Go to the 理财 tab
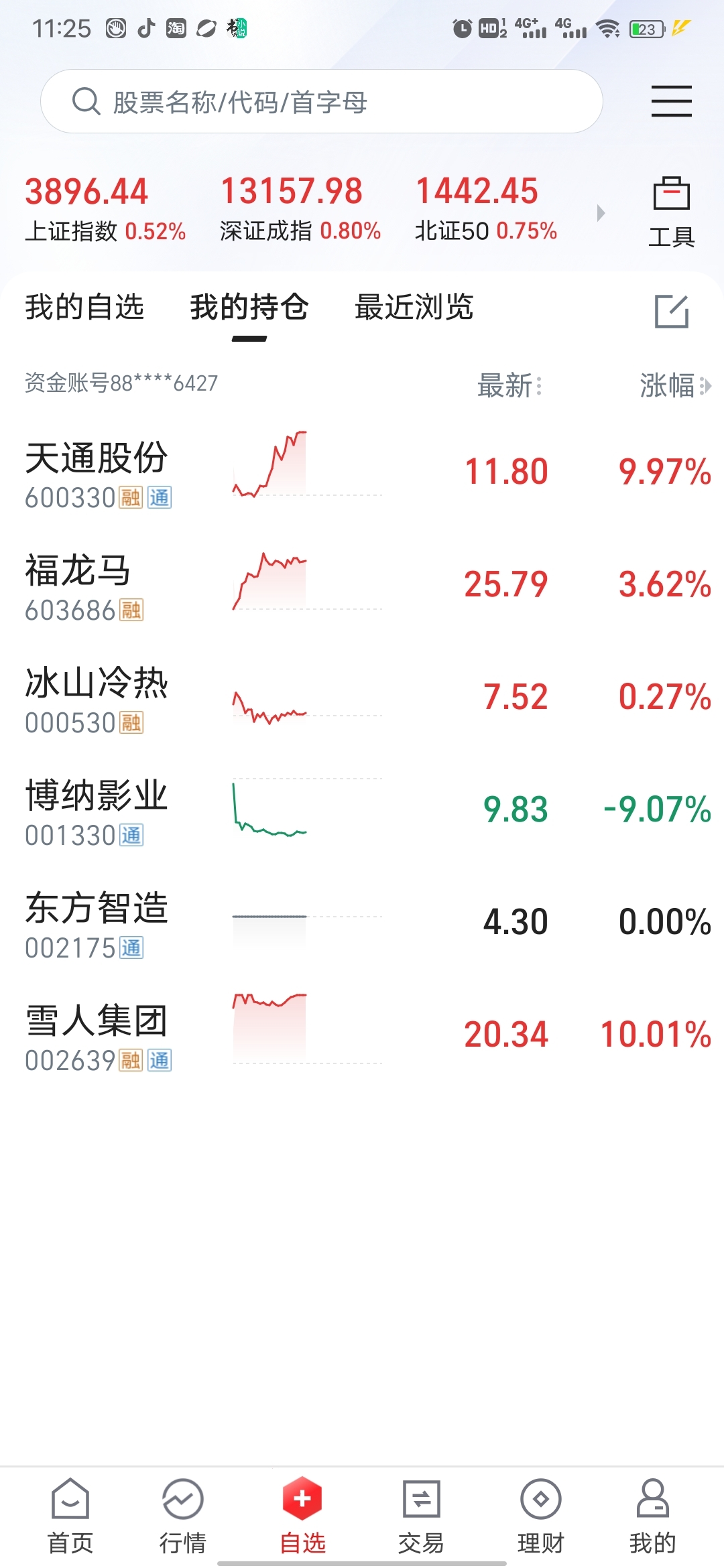 (x=540, y=1516)
